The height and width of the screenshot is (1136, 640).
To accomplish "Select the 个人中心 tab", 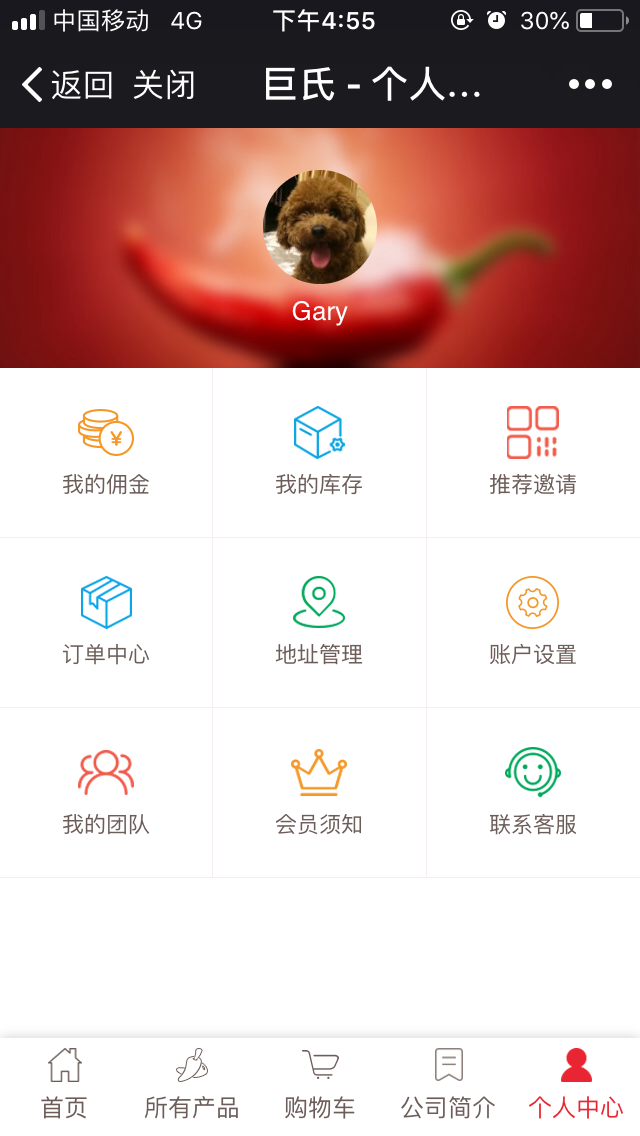I will [x=576, y=1084].
